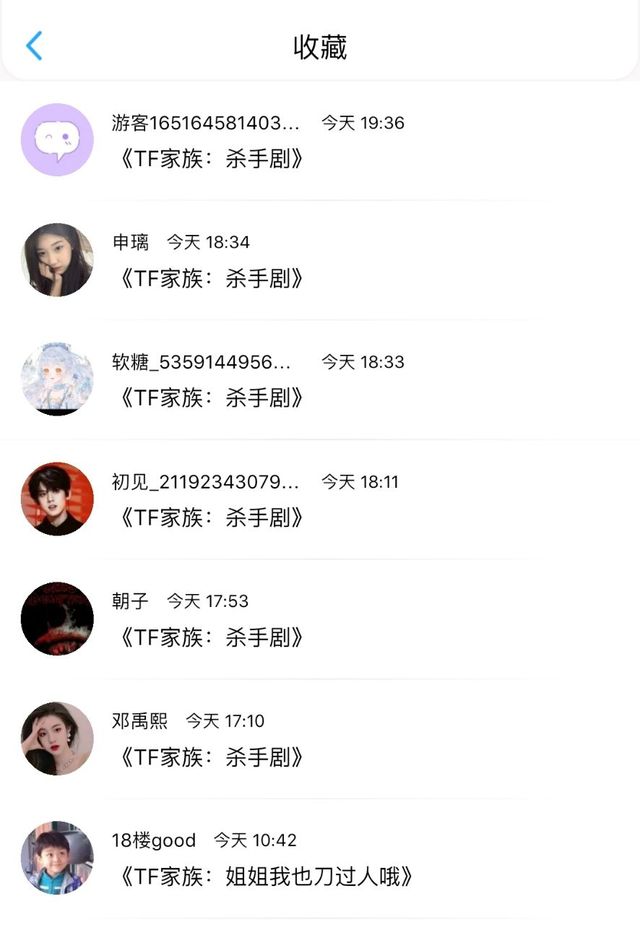Go back from the 收藏 page
This screenshot has width=640, height=925.
point(34,46)
